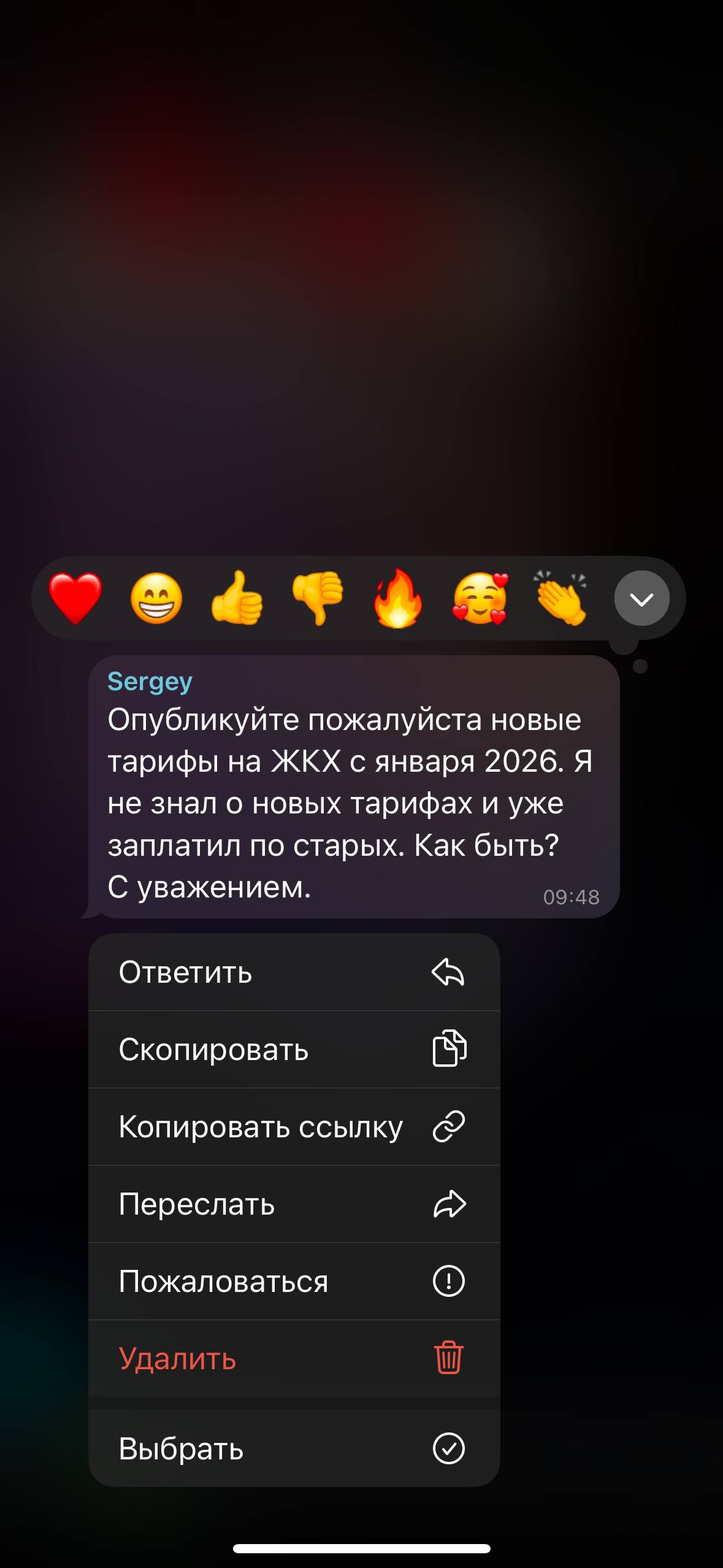Viewport: 723px width, 1568px height.
Task: React with the fire emoji
Action: 398,598
